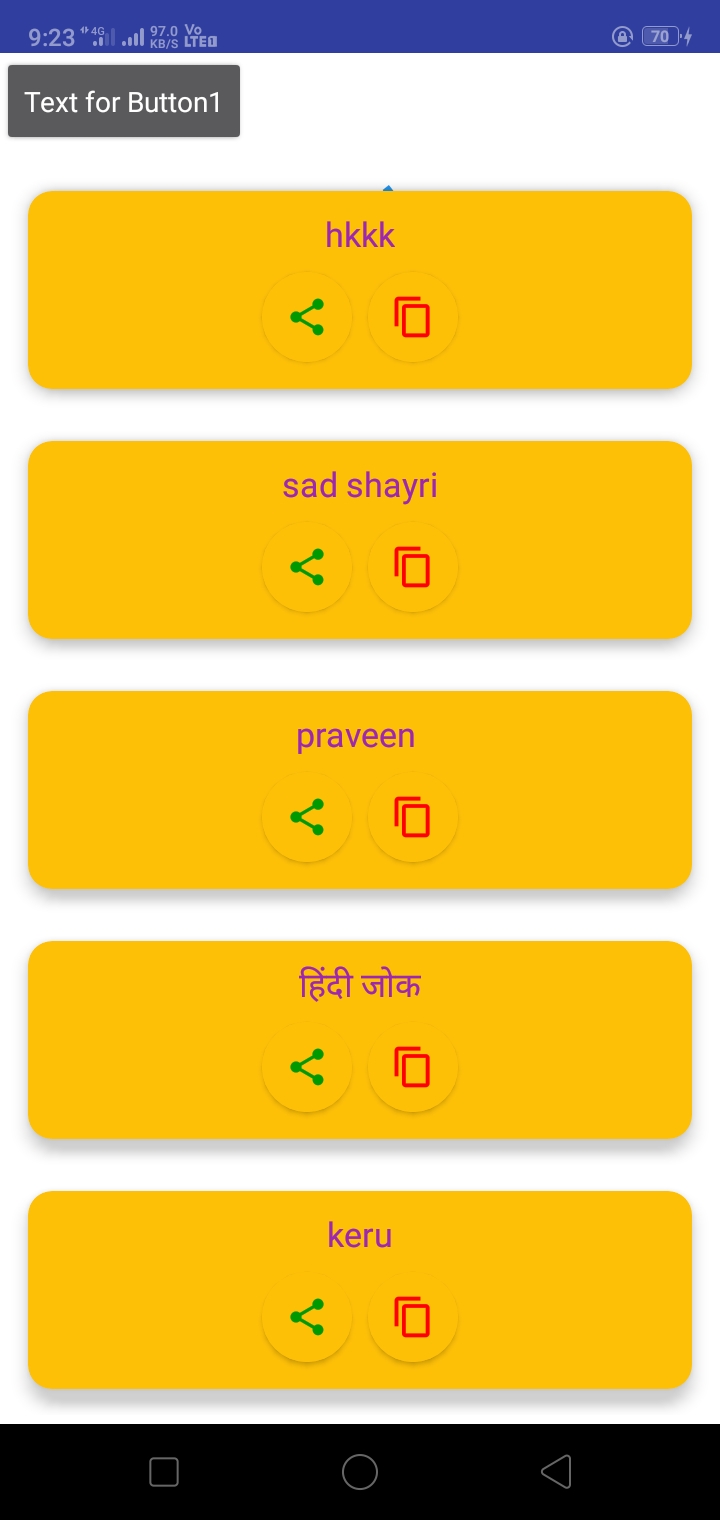Go to the home screen
Viewport: 720px width, 1520px height.
[360, 1472]
